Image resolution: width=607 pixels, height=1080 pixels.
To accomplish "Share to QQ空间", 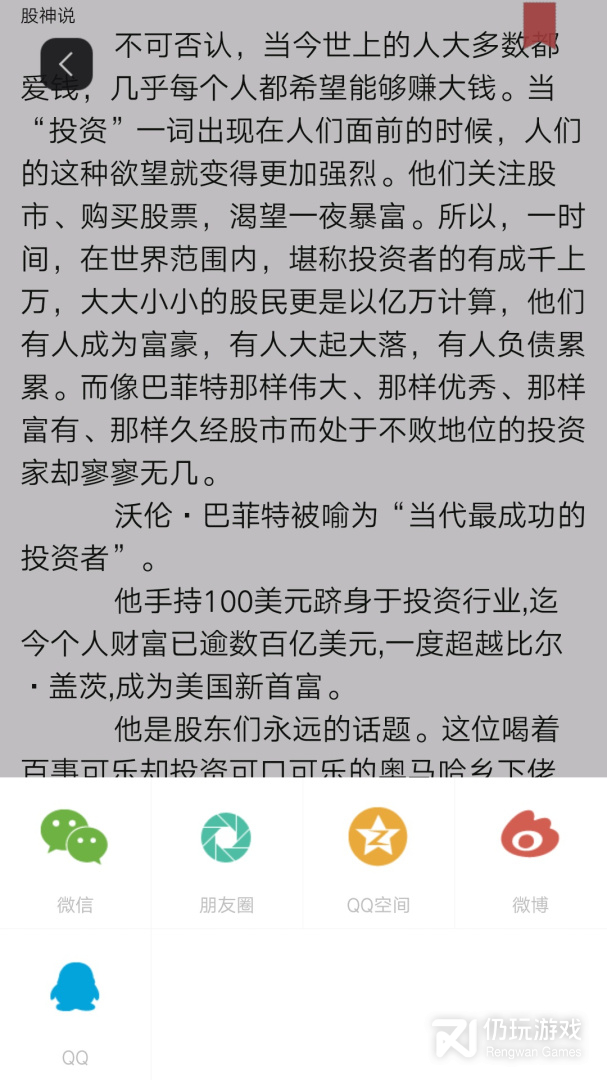I will [x=378, y=853].
